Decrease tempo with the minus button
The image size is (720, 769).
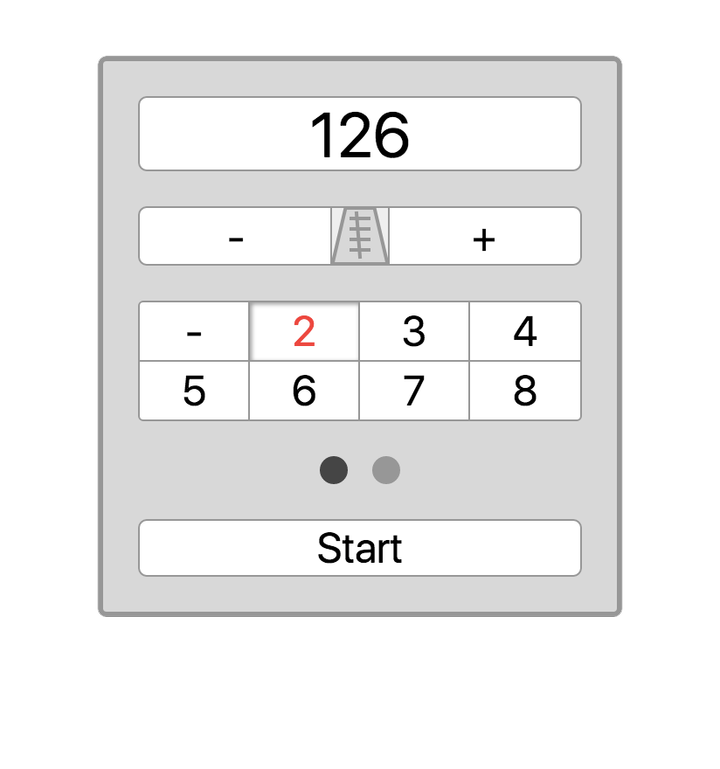coord(235,237)
